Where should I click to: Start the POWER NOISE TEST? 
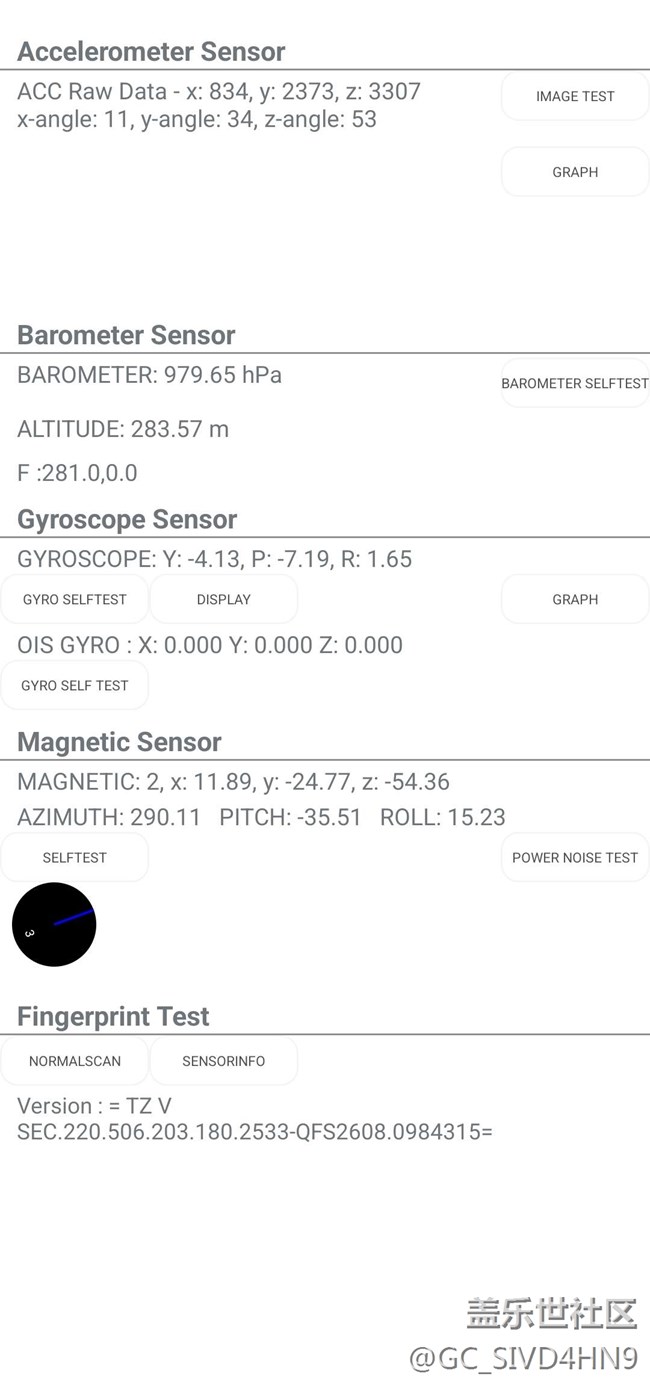click(575, 857)
